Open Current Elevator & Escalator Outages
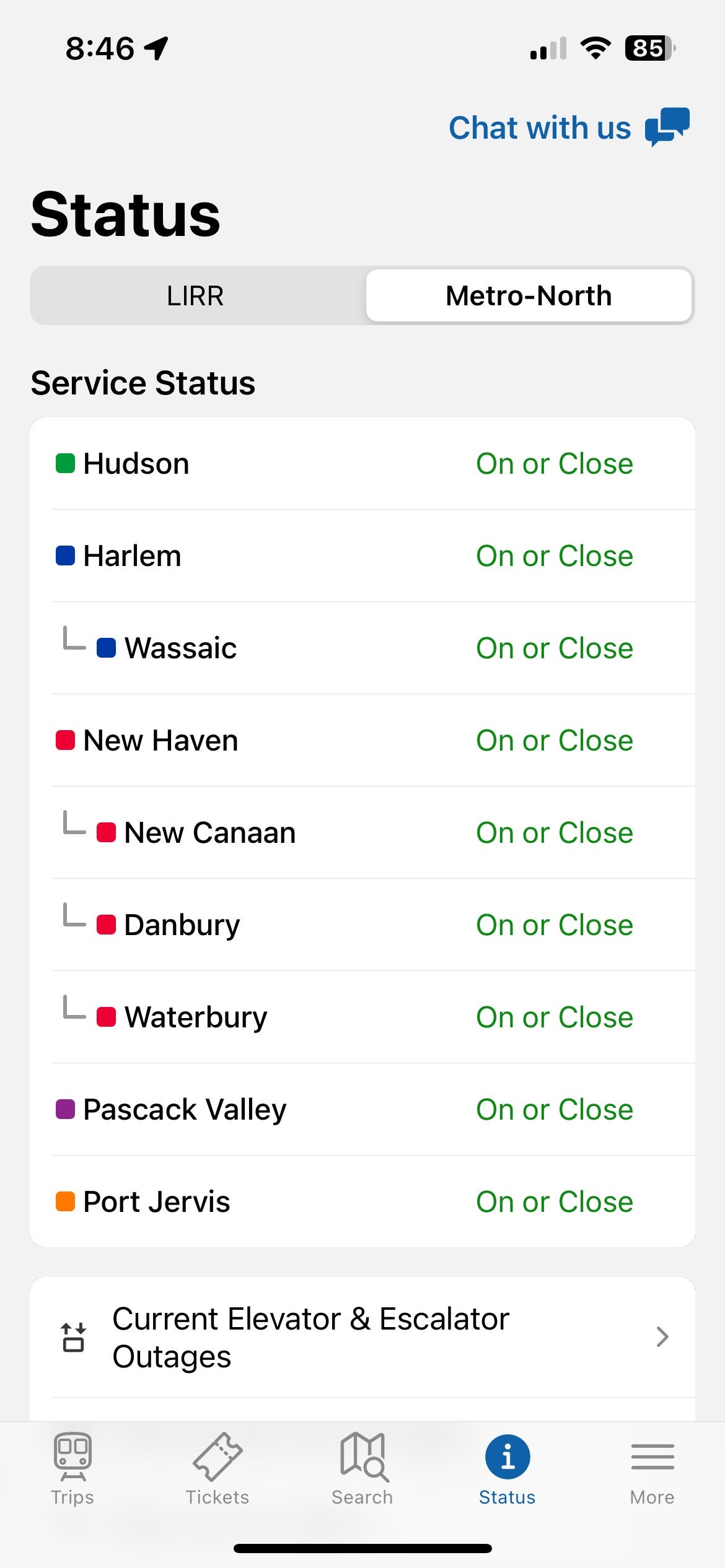The width and height of the screenshot is (725, 1568). (310, 1337)
